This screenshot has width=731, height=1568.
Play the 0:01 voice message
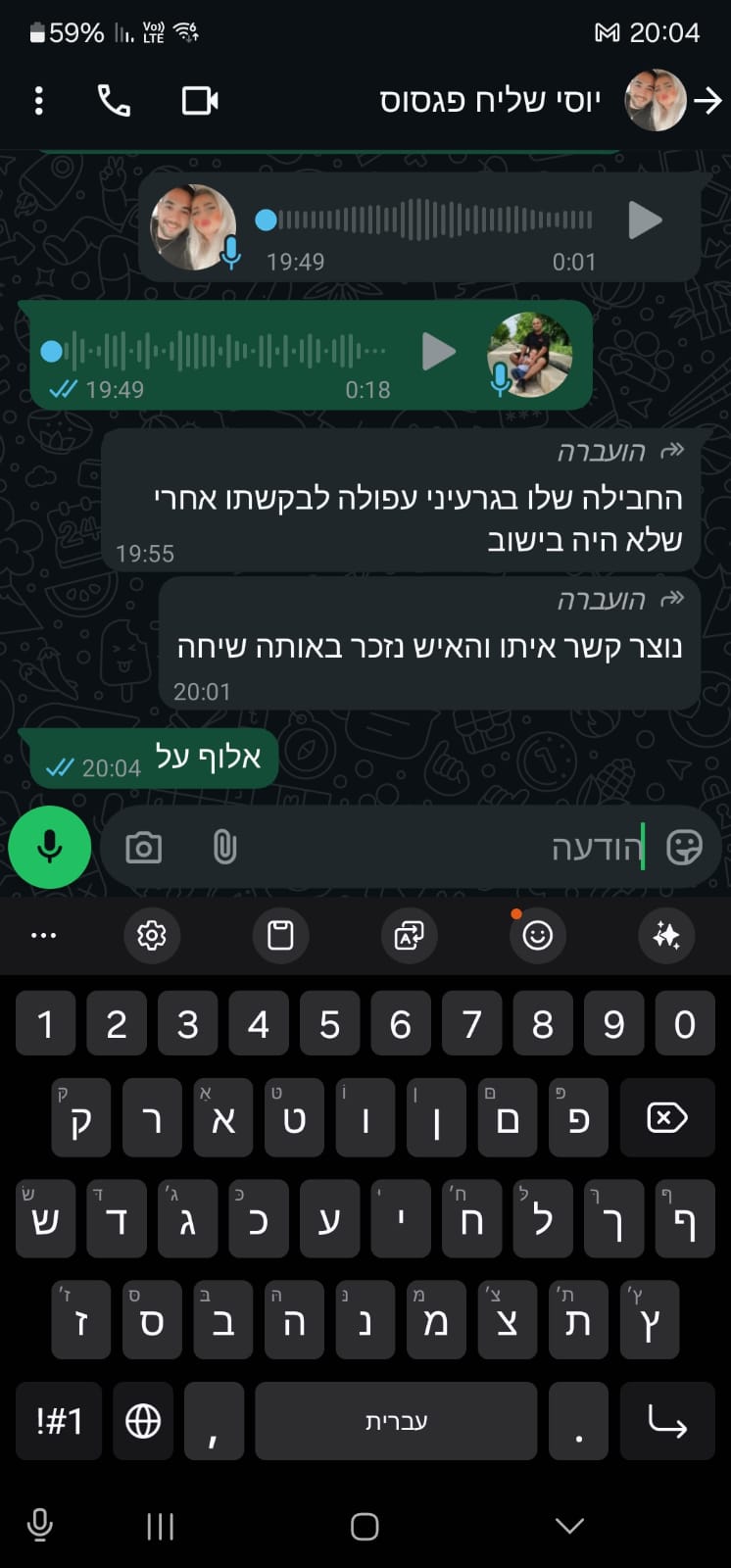tap(644, 220)
